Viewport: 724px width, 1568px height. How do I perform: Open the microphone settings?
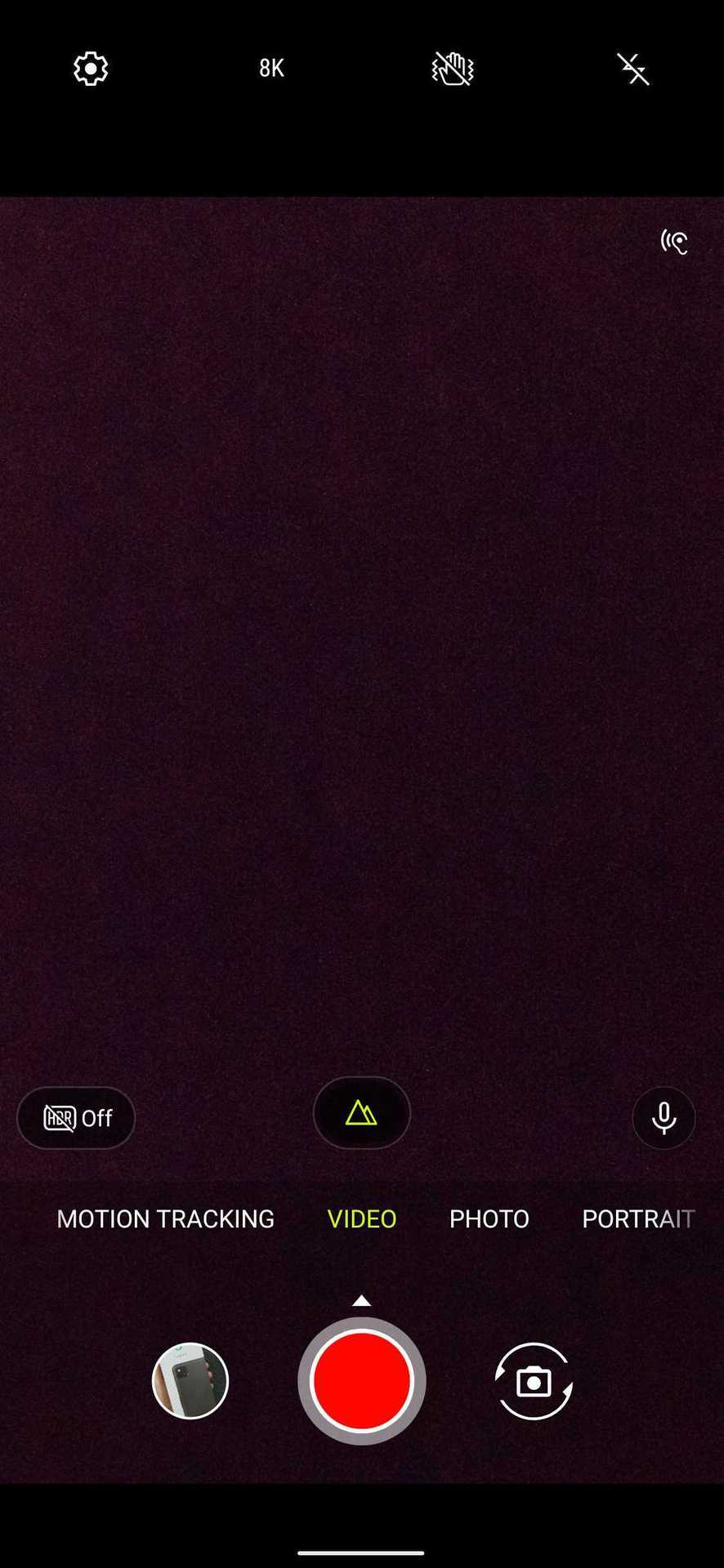point(664,1117)
